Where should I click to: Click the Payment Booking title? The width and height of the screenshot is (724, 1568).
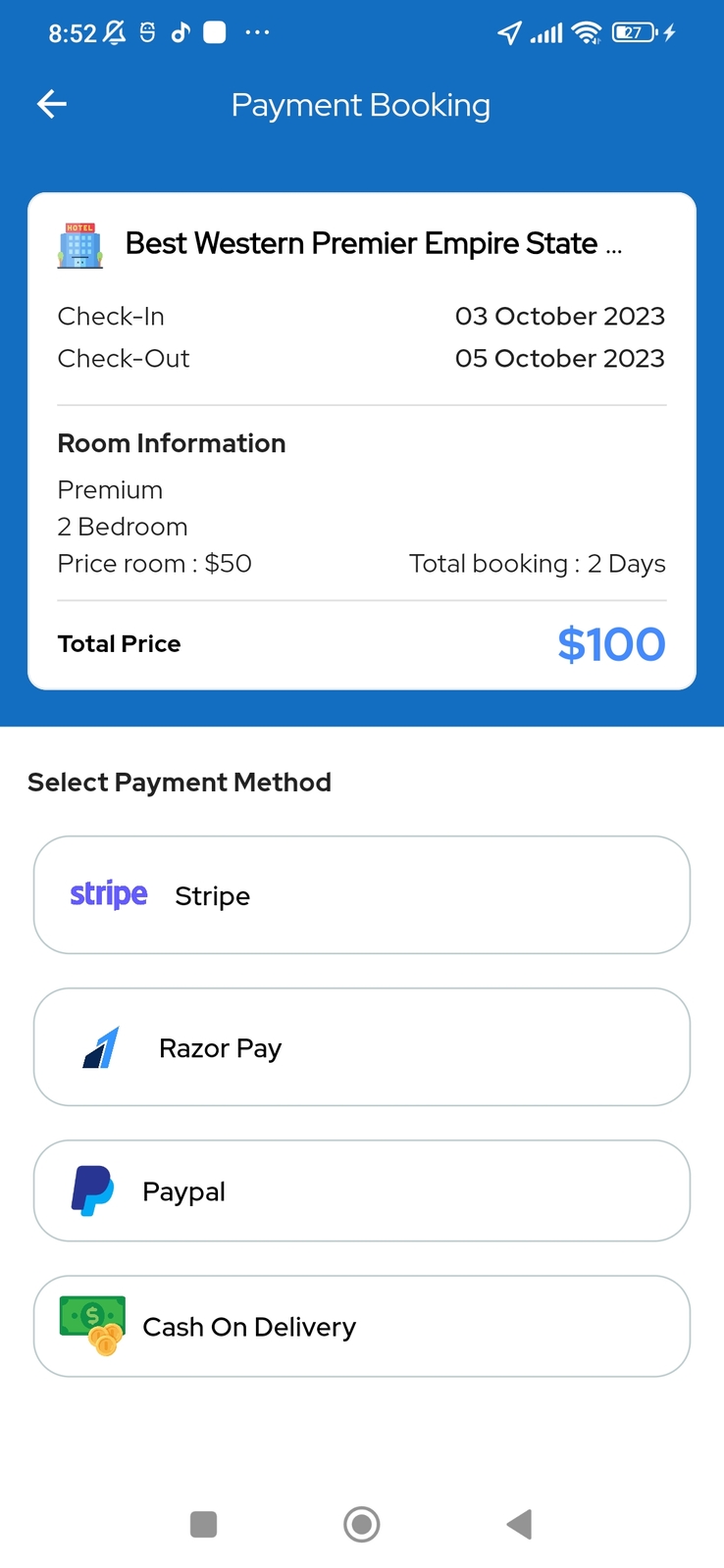361,104
